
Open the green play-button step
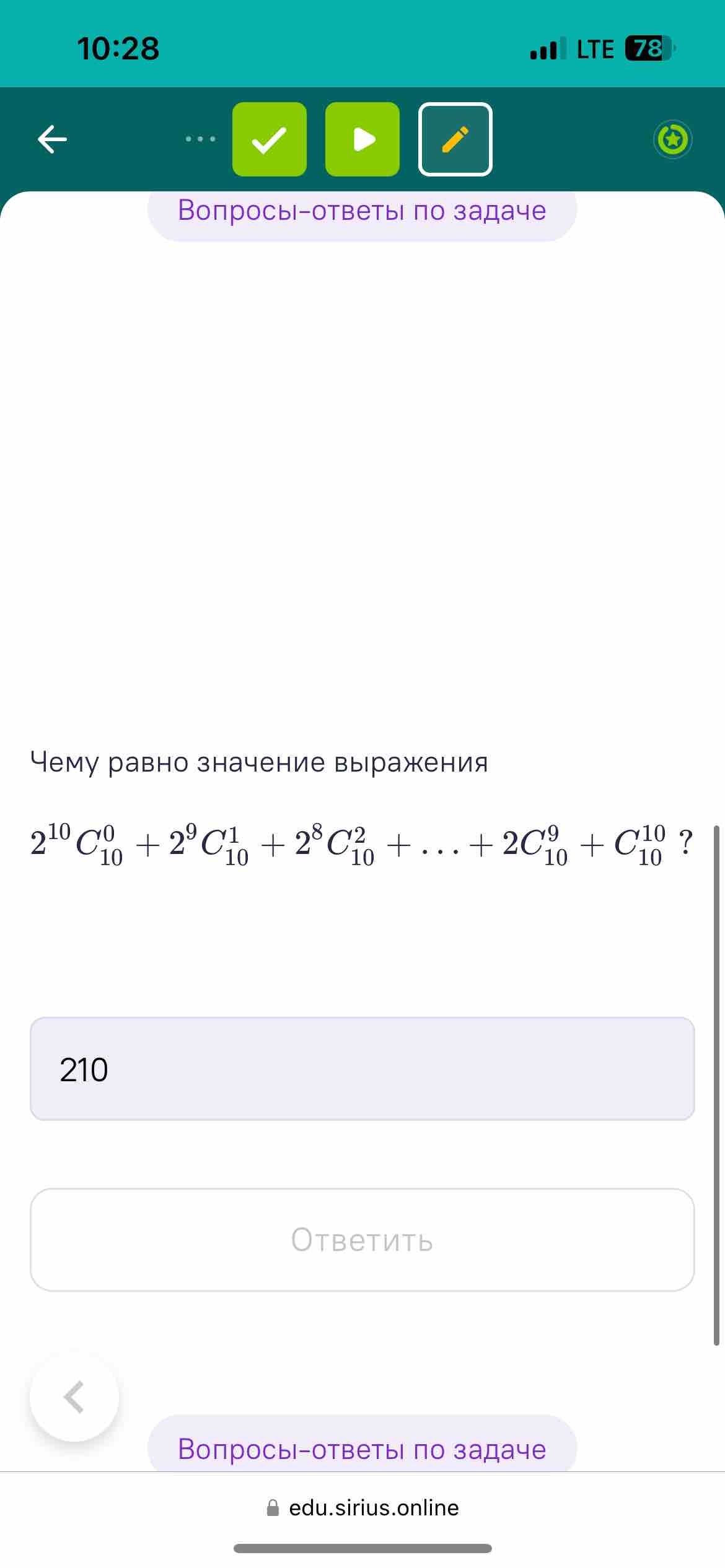coord(362,139)
